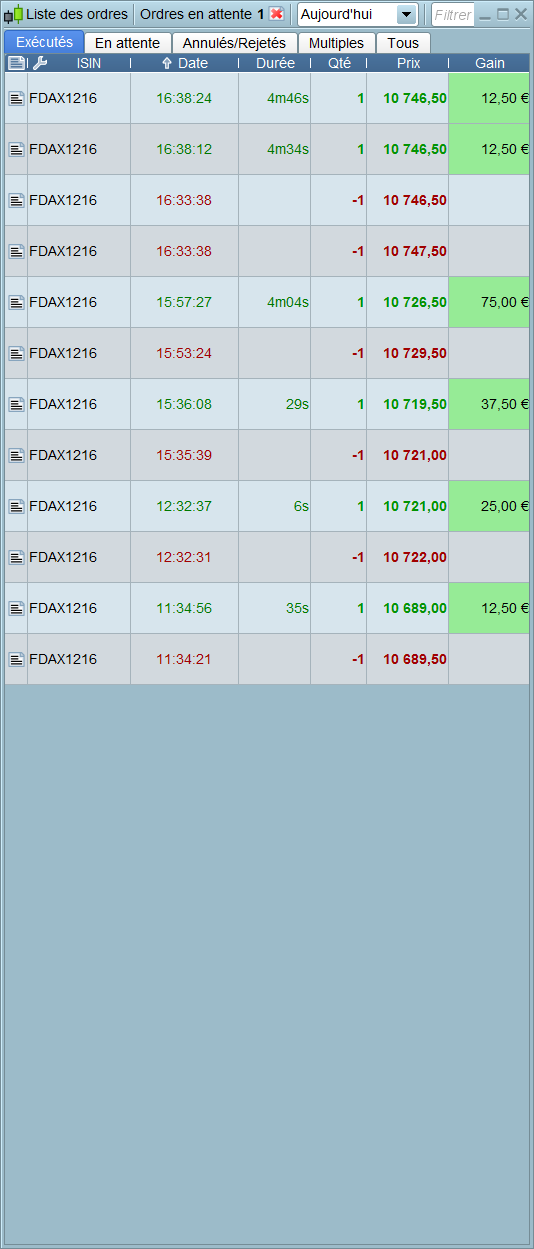Minimize the order list window
This screenshot has width=534, height=1249.
tap(485, 15)
